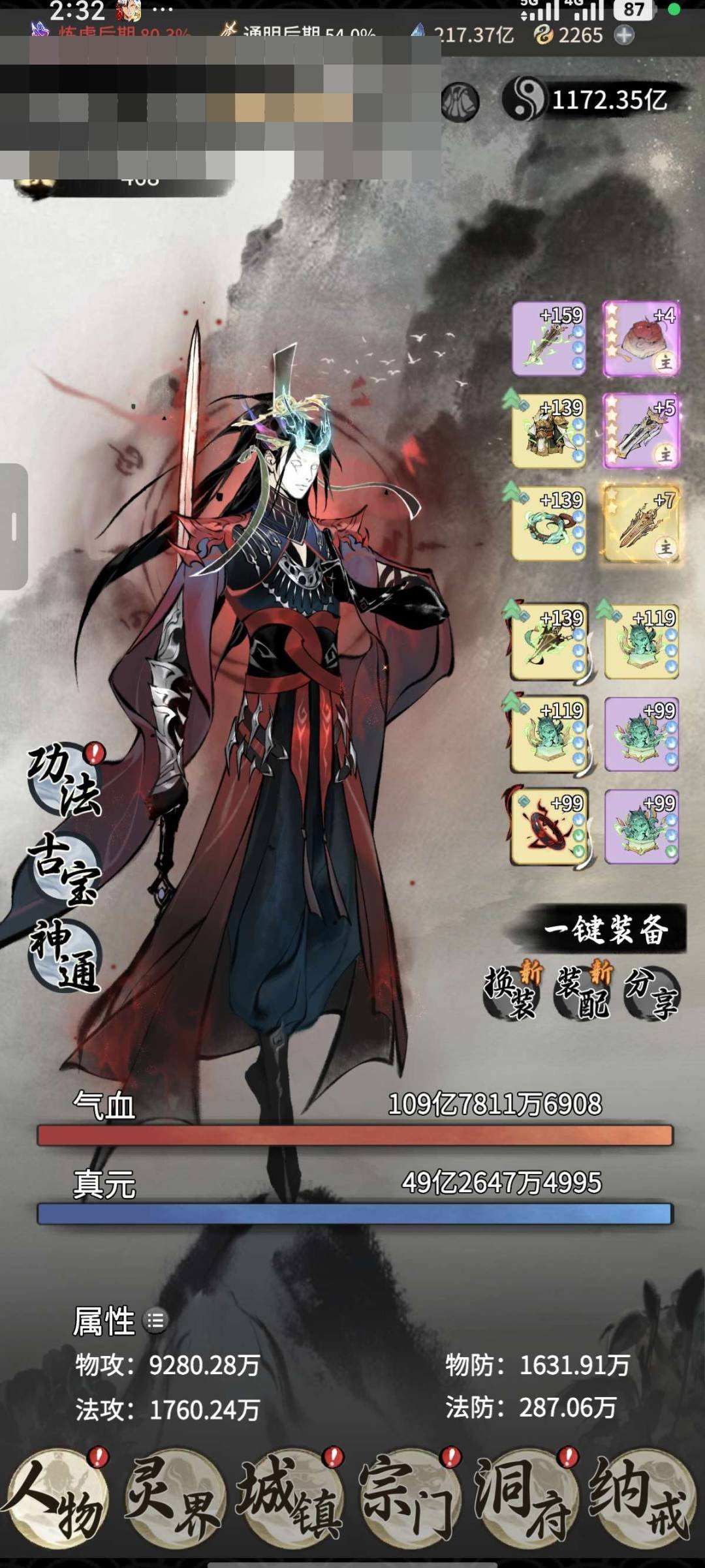
Task: Open the 属性 details list icon
Action: pyautogui.click(x=155, y=1321)
